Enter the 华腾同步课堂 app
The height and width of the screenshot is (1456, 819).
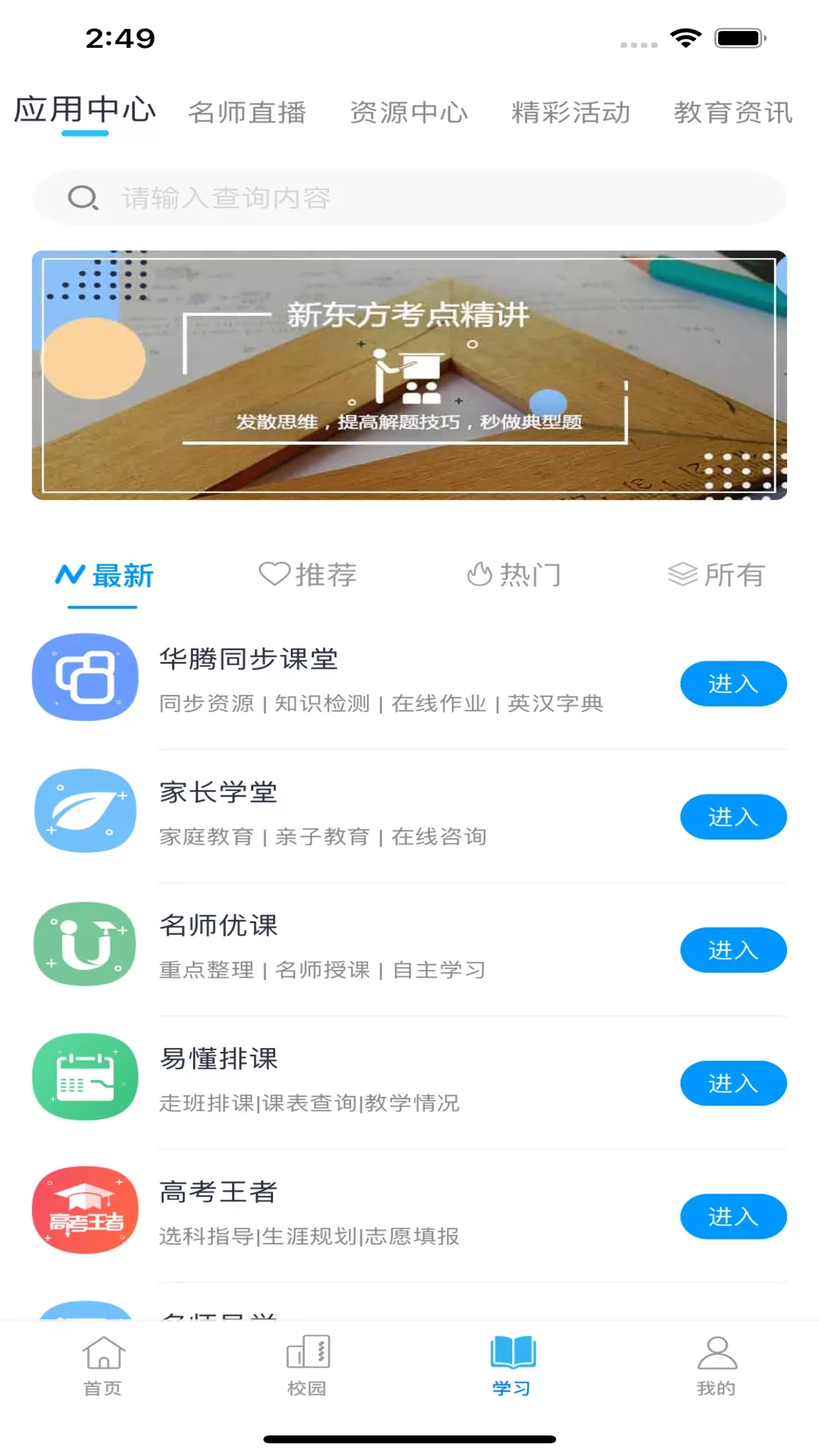pyautogui.click(x=733, y=684)
